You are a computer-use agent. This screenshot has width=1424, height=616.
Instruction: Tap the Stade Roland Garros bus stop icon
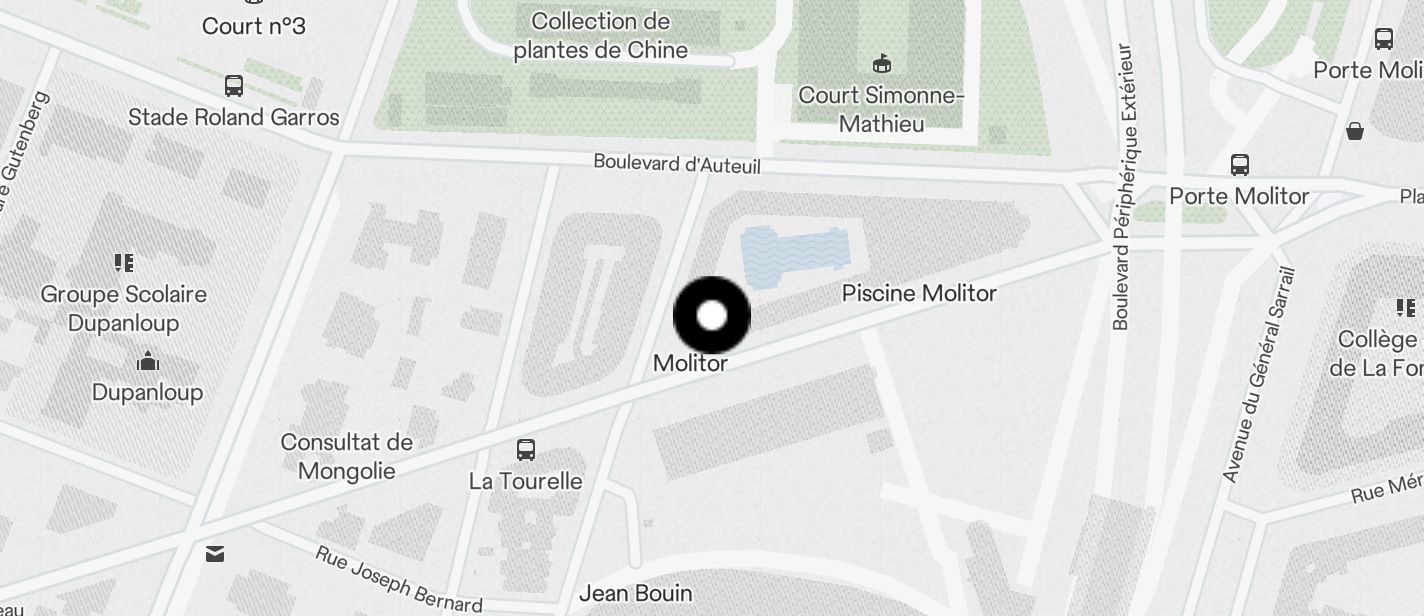click(x=234, y=86)
